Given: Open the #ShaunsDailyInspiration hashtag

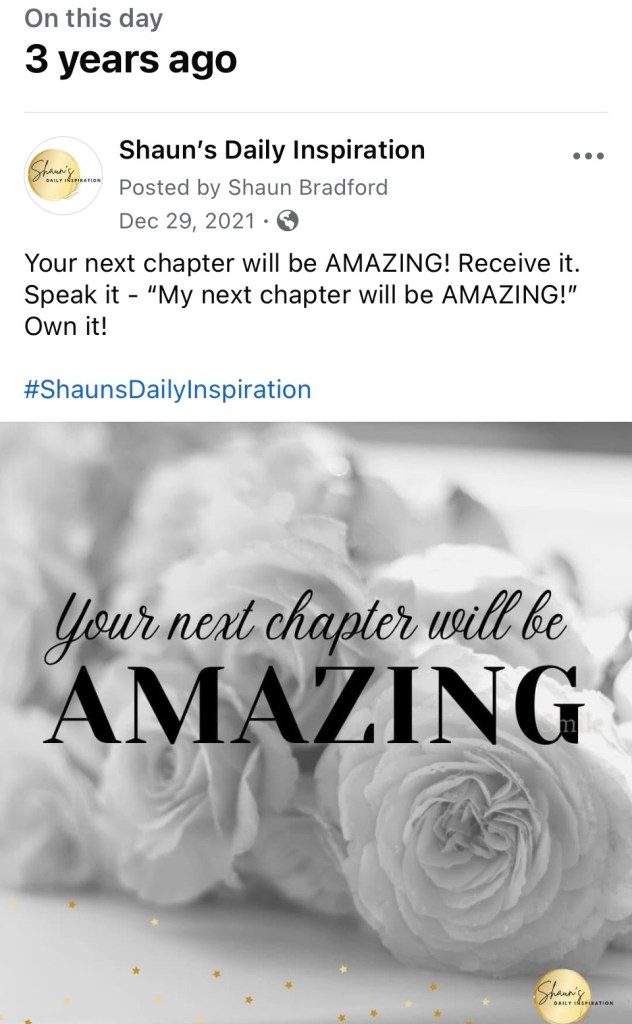Looking at the screenshot, I should [x=167, y=389].
